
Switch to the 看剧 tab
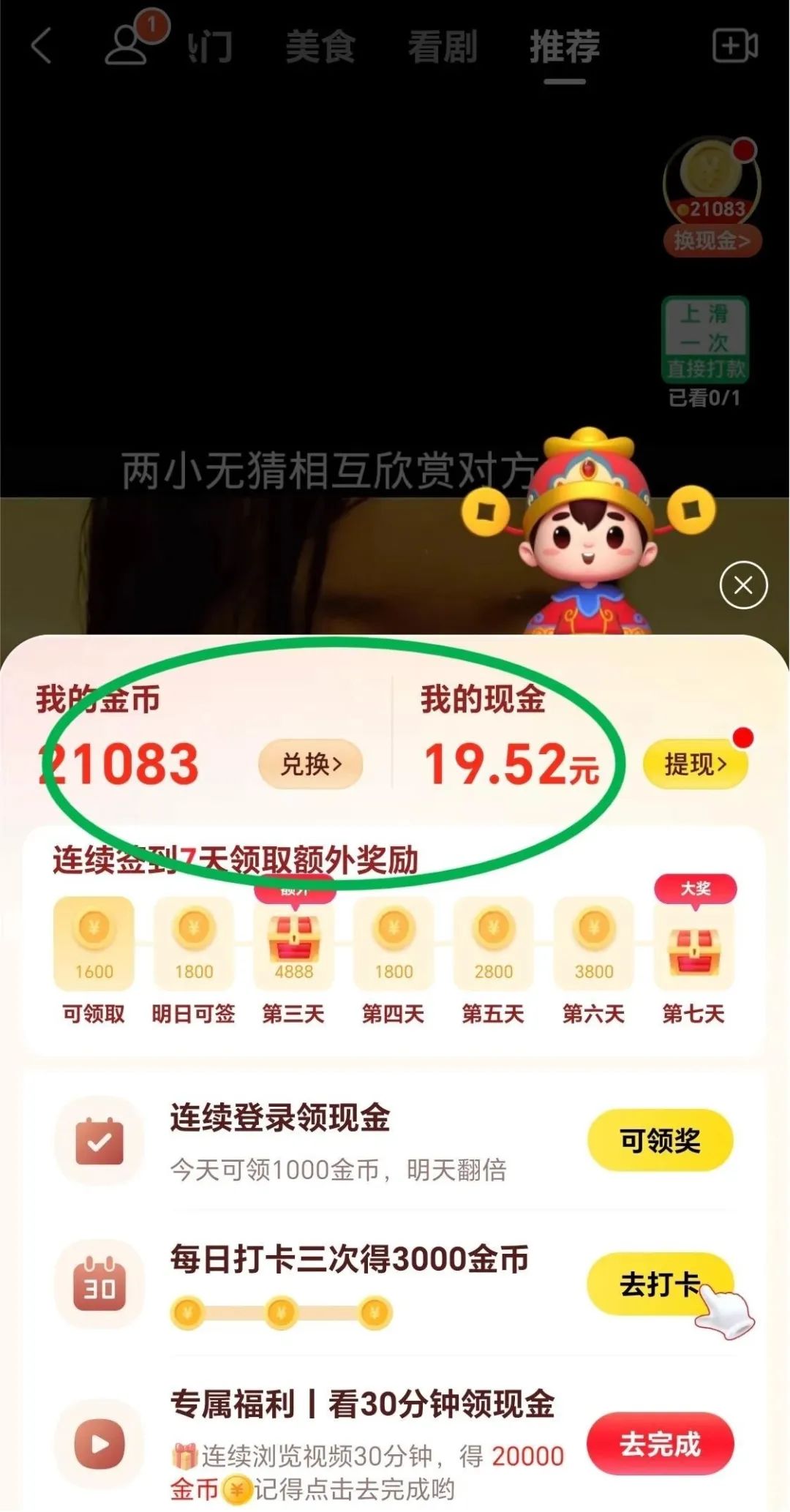[443, 48]
